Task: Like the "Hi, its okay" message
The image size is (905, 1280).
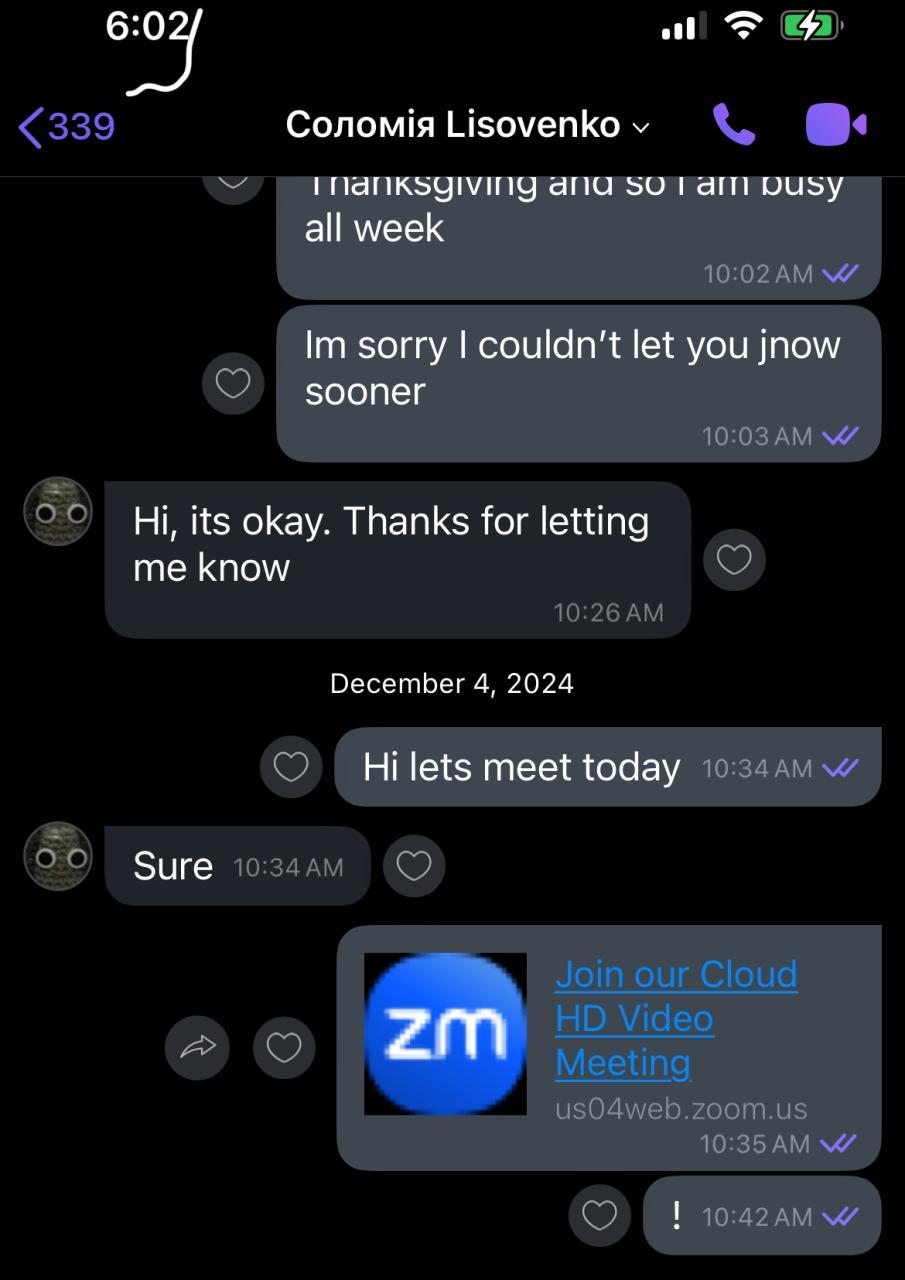Action: 734,560
